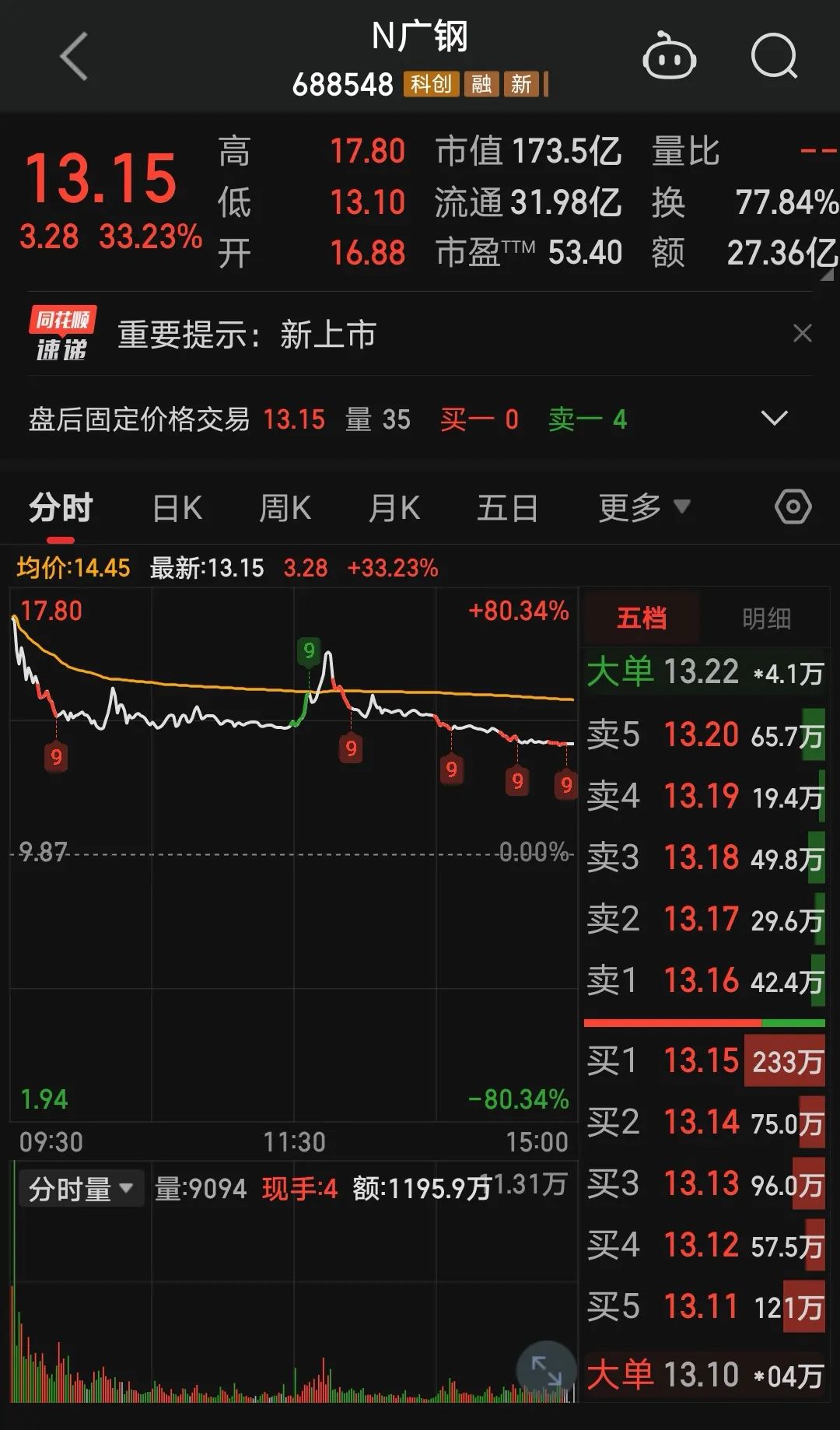
Task: Switch to the 月K chart tab
Action: click(394, 509)
